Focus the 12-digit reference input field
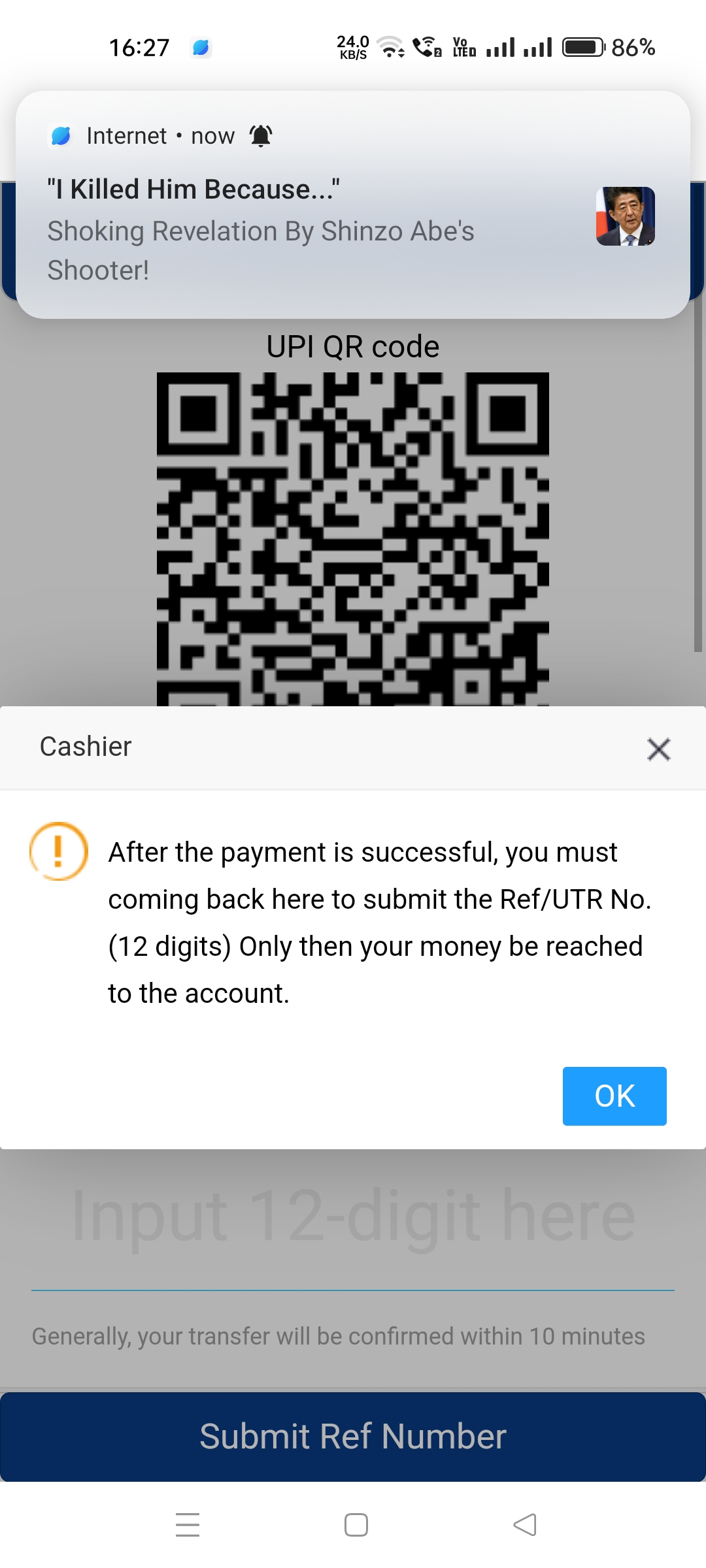Viewport: 706px width, 1568px height. coord(353,1218)
